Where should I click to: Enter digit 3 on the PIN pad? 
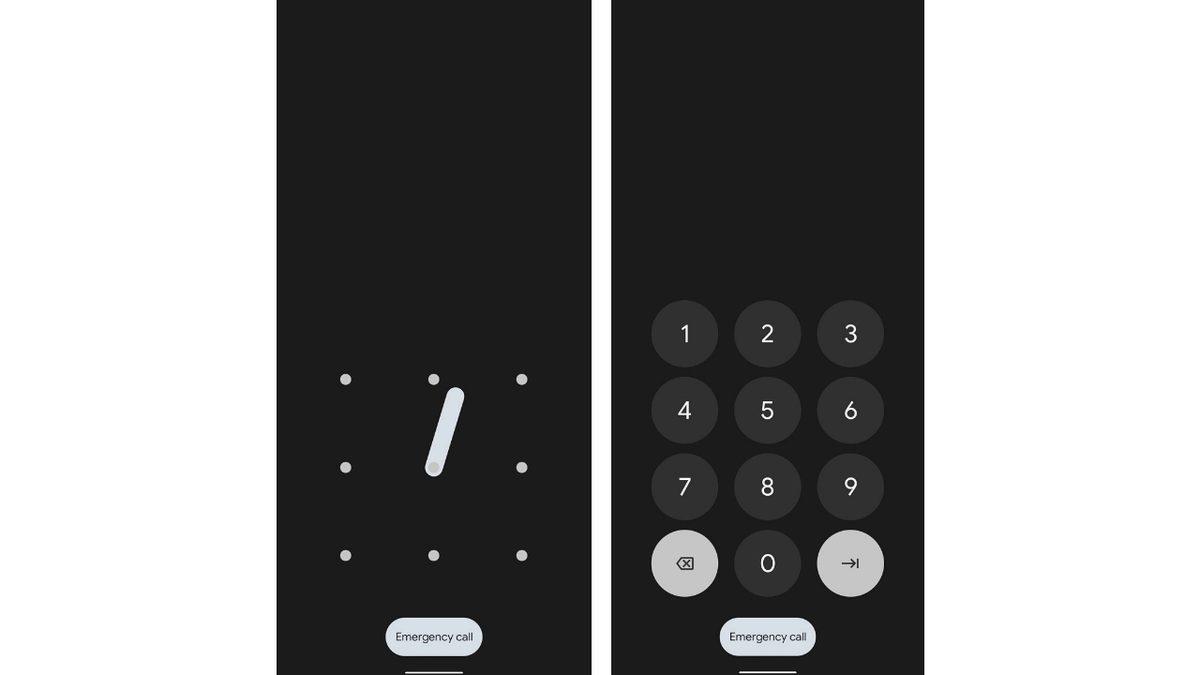click(850, 334)
